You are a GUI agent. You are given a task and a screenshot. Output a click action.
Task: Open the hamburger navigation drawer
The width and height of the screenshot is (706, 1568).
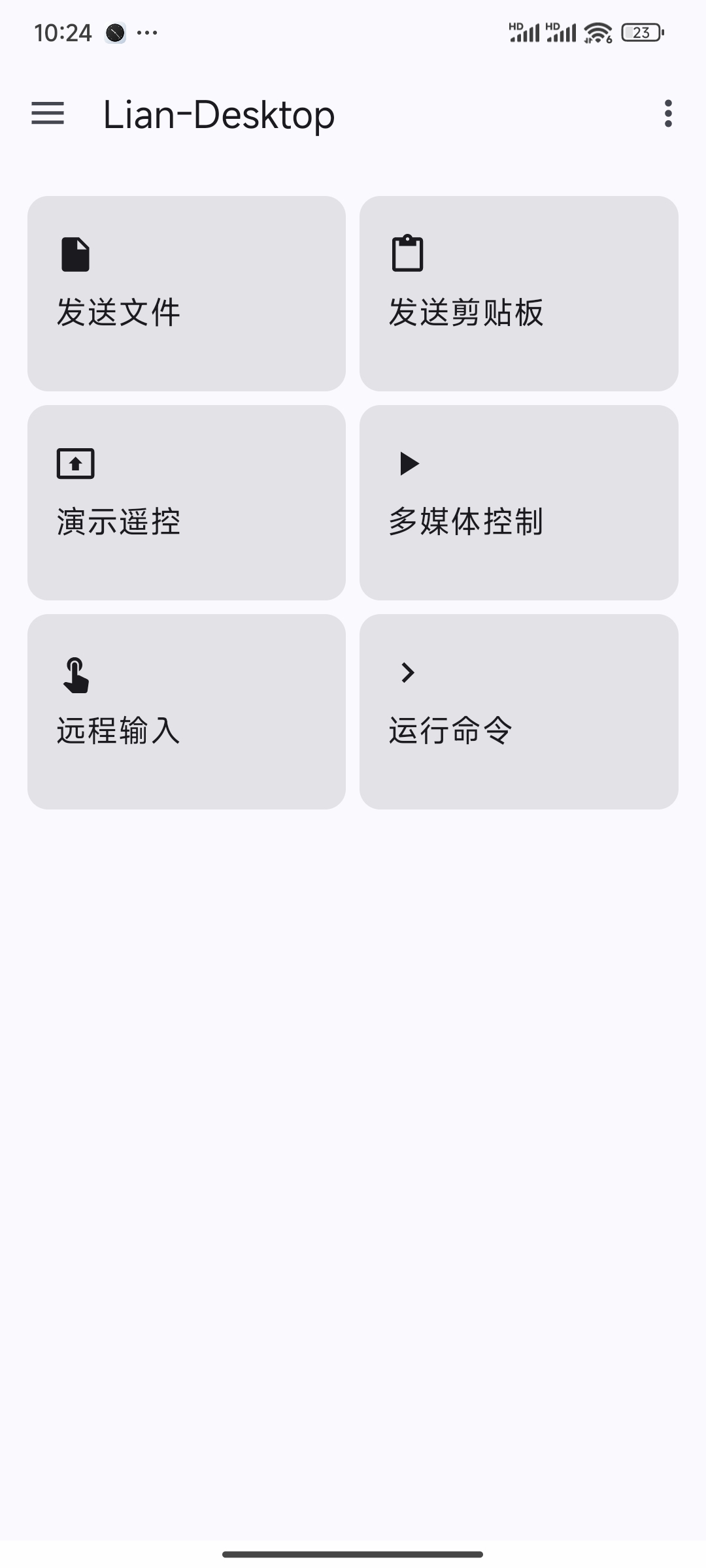click(x=48, y=114)
